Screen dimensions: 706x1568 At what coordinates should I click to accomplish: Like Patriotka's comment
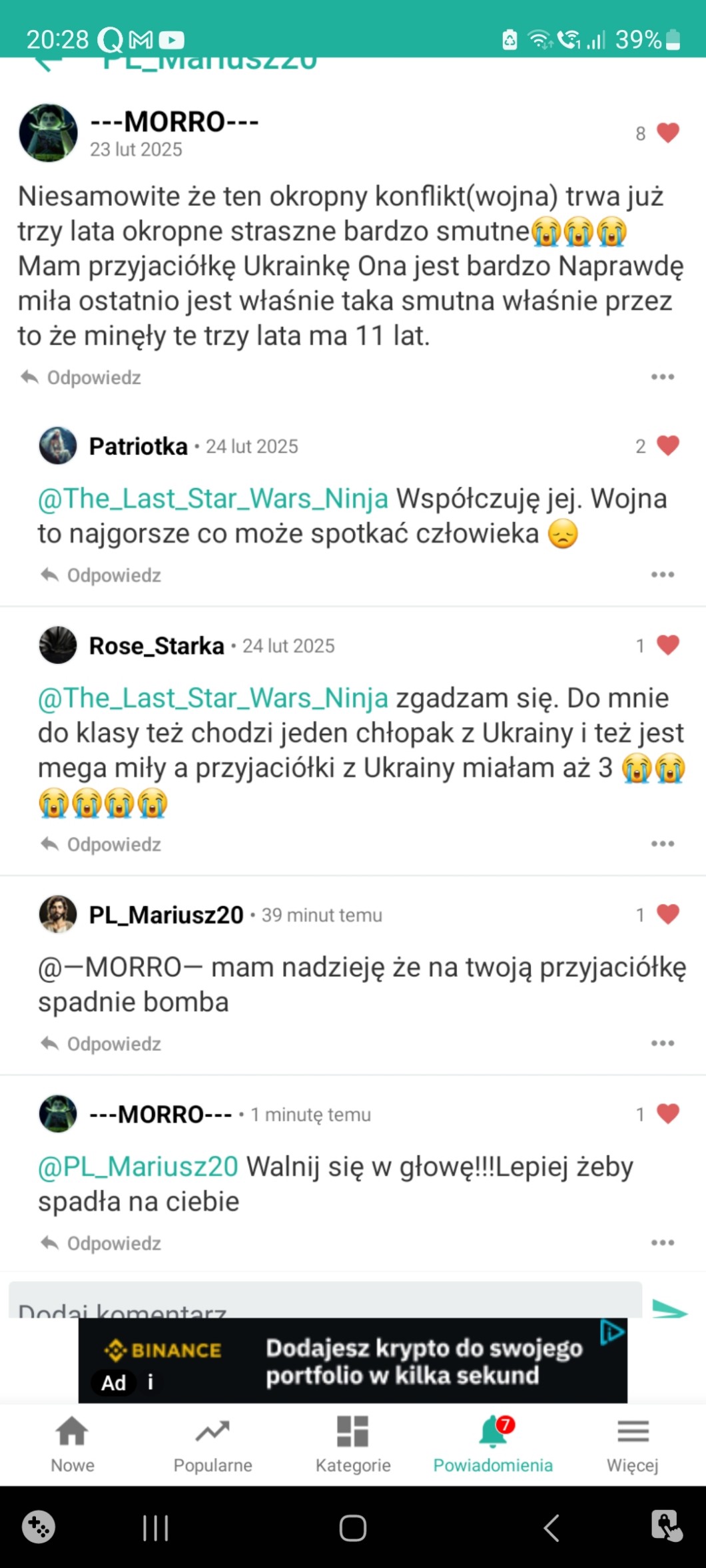[667, 445]
